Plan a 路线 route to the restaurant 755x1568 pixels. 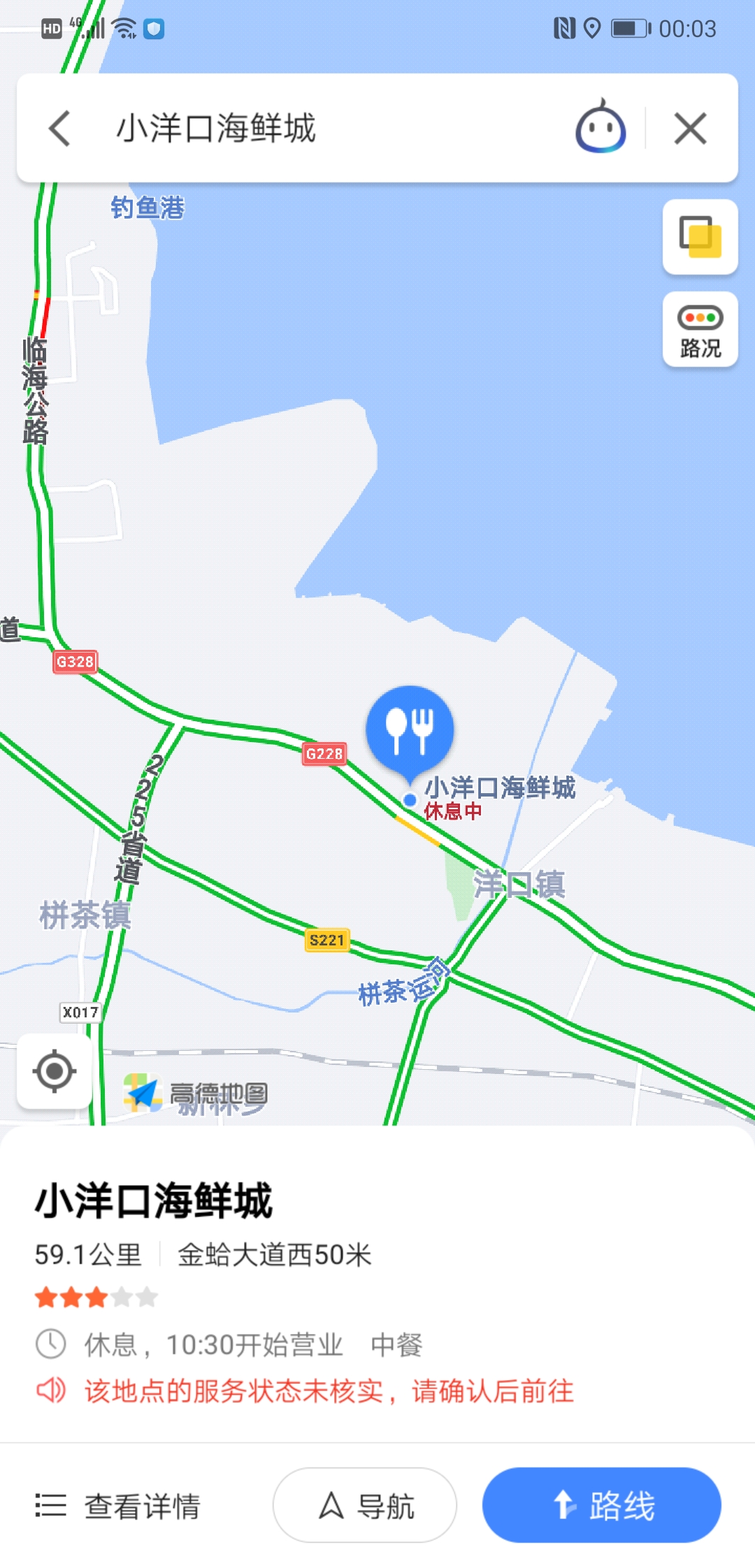[x=601, y=1505]
